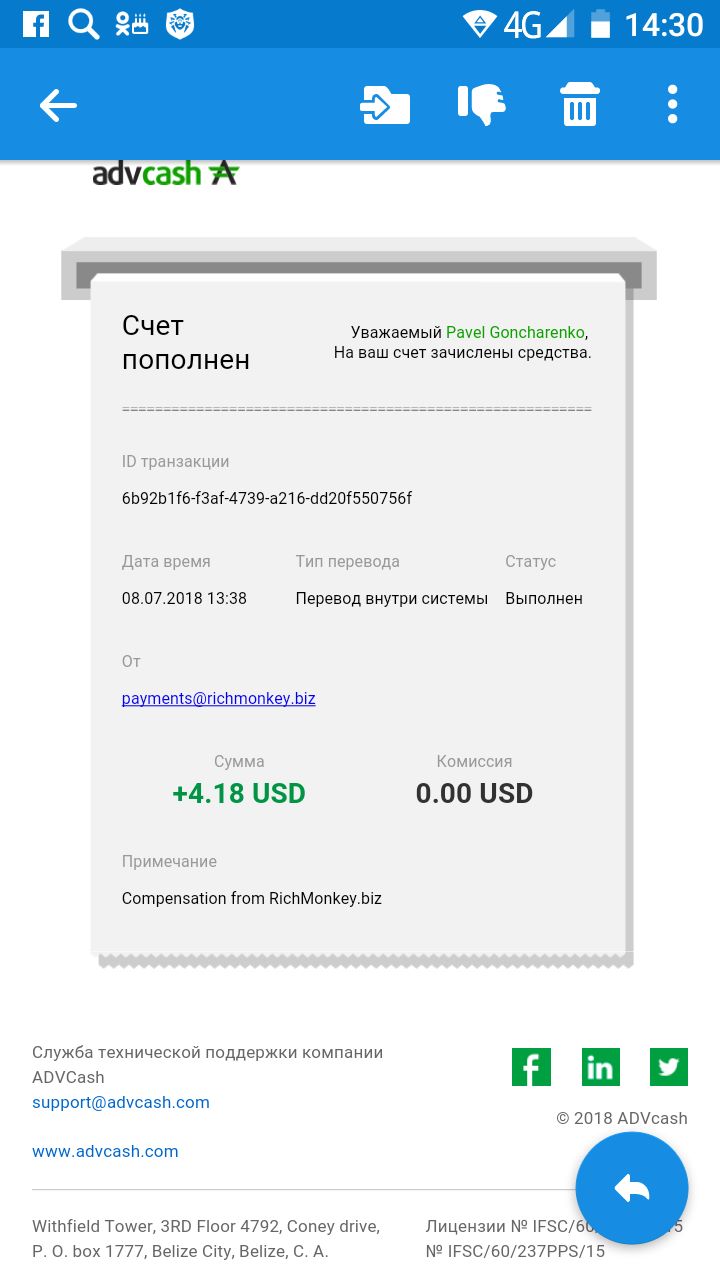Go back to the inbox
Screen dimensions: 720x1280
tap(58, 105)
